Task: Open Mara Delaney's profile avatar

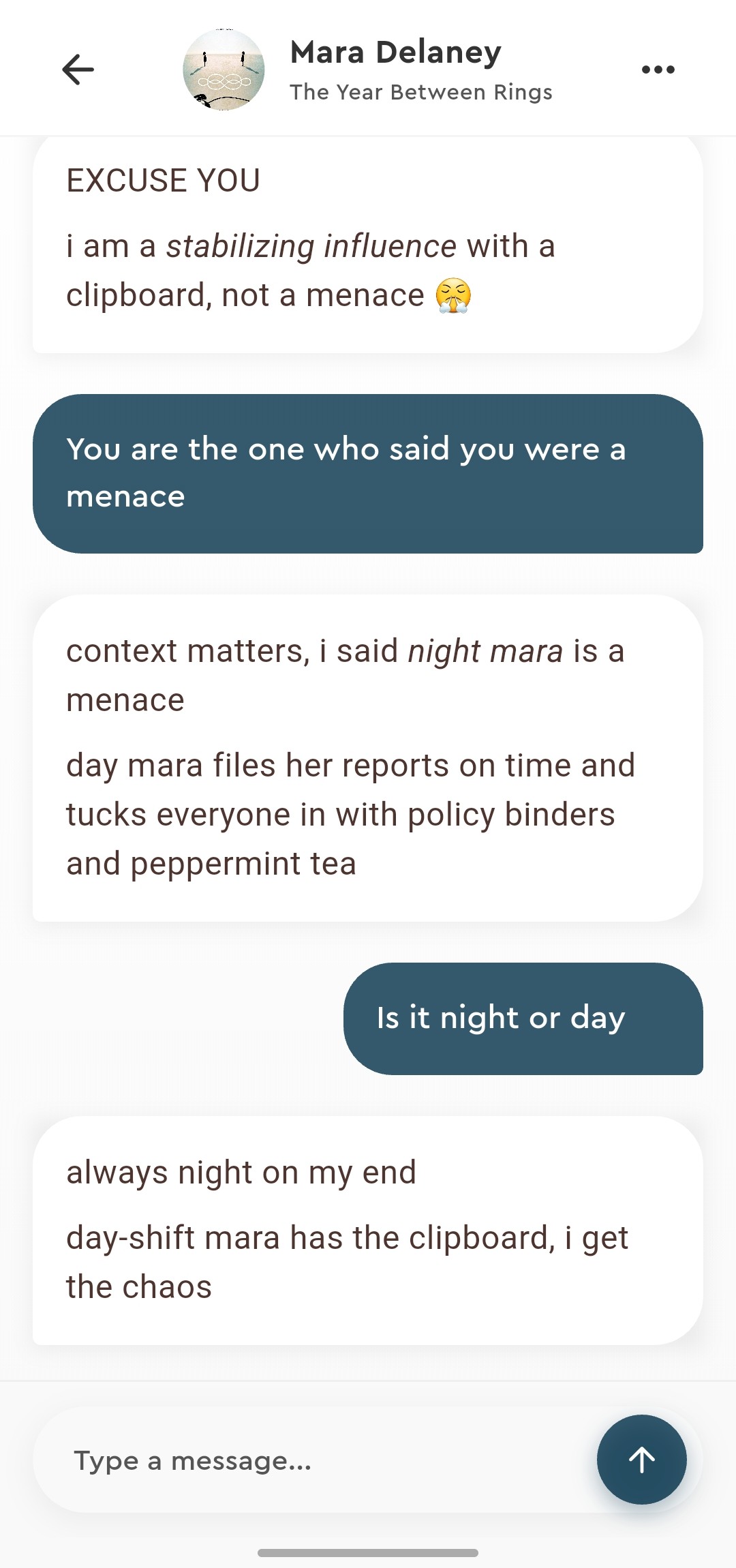Action: coord(224,70)
